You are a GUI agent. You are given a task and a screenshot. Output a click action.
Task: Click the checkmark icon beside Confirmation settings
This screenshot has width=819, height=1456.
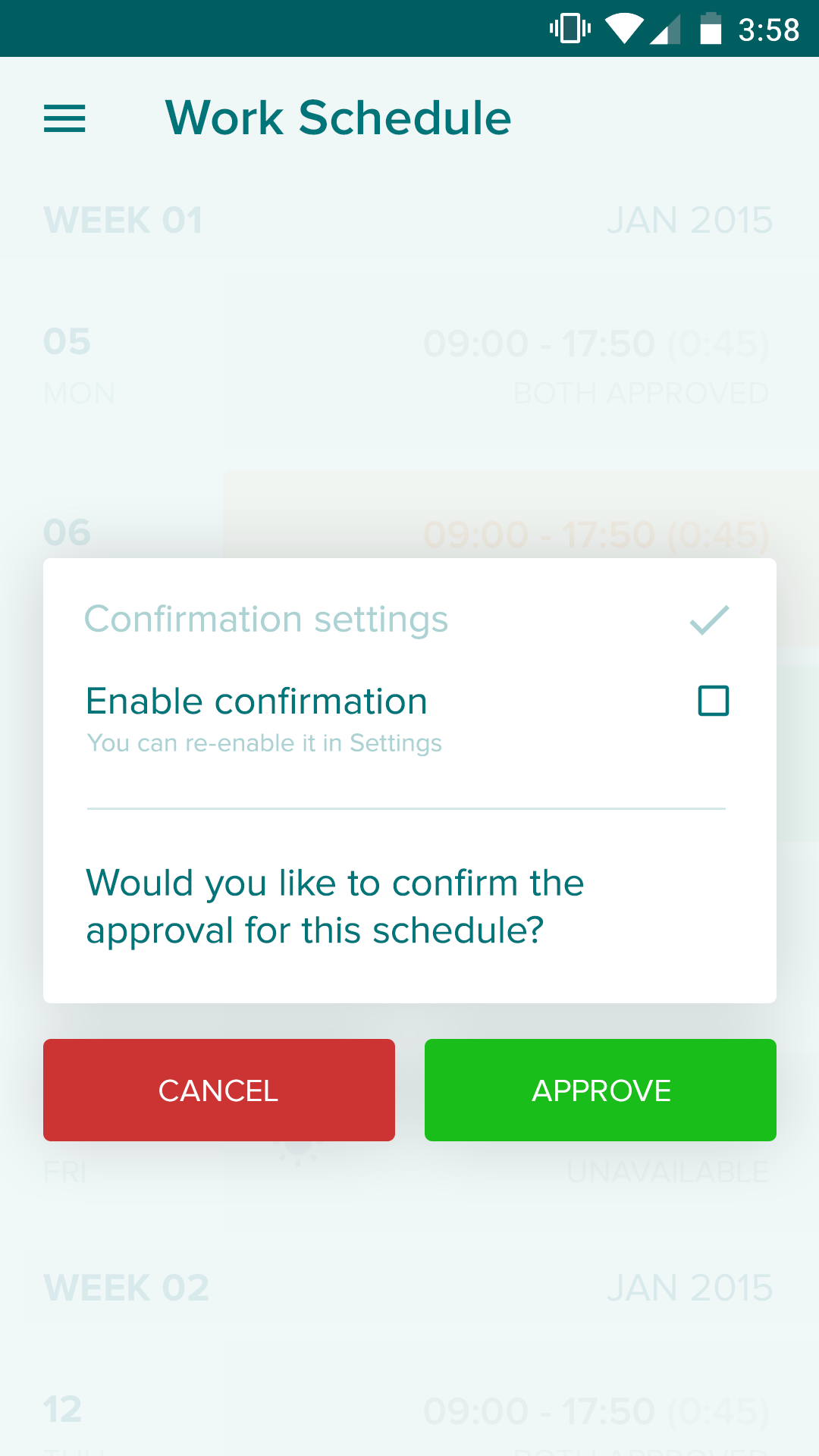click(708, 620)
